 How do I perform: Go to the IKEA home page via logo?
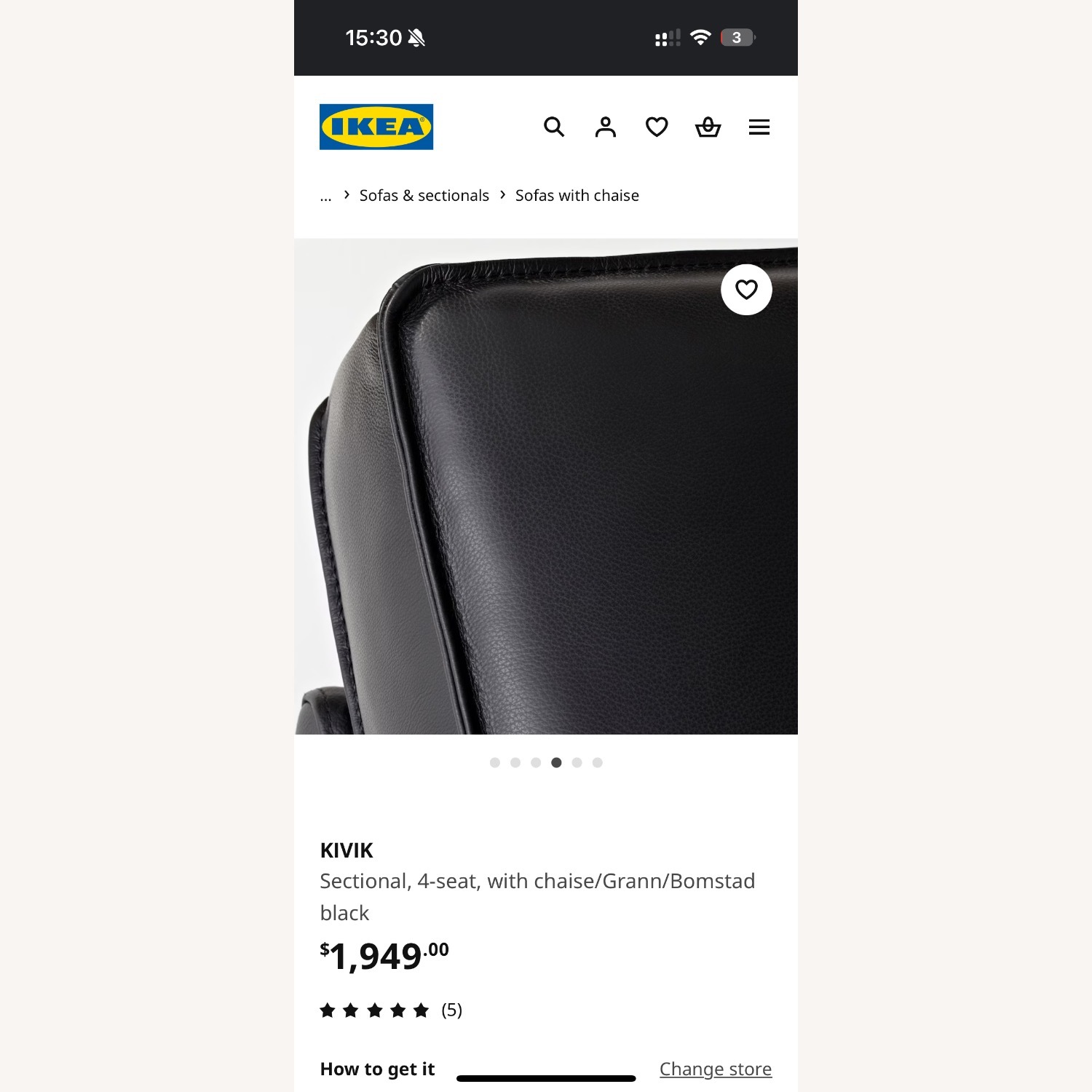click(x=376, y=127)
